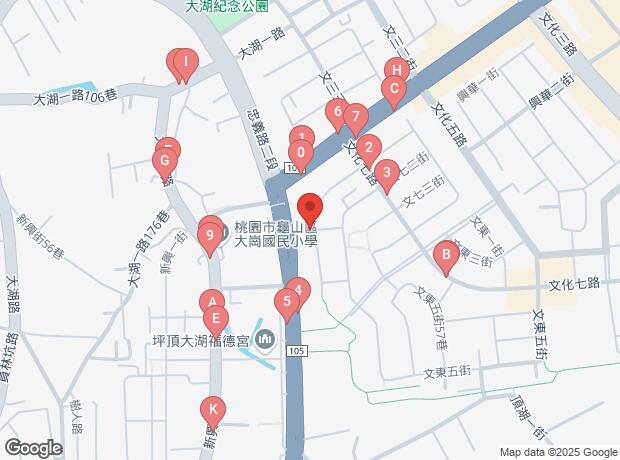
Task: Tap the unlabeled red center pin
Action: tap(310, 208)
